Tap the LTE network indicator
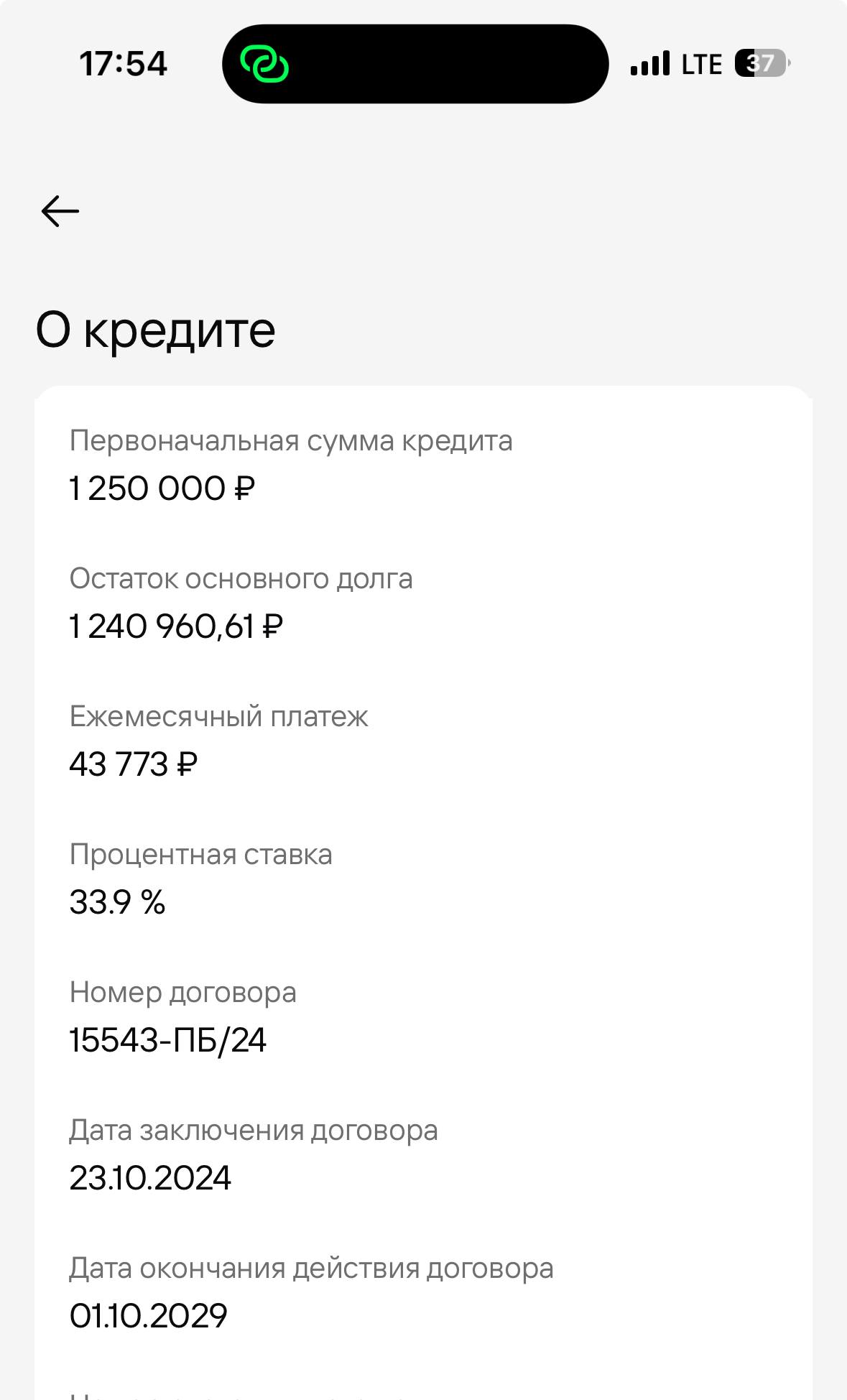Image resolution: width=847 pixels, height=1400 pixels. point(698,63)
